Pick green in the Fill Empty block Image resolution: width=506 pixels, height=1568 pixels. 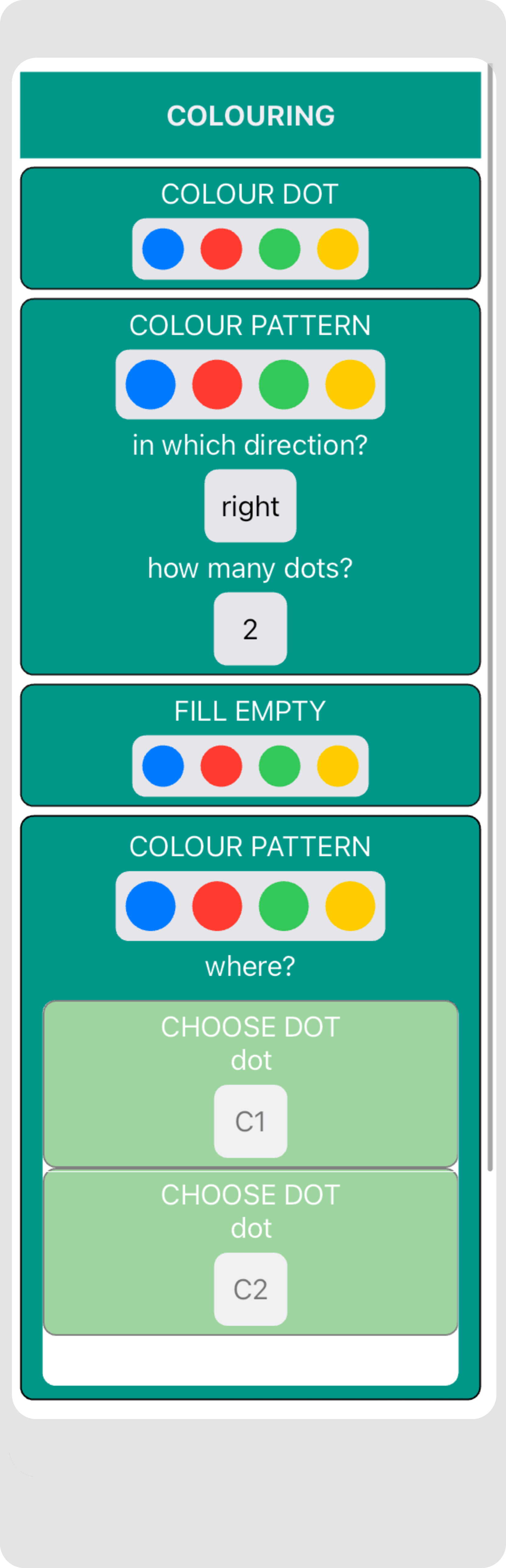[x=279, y=766]
